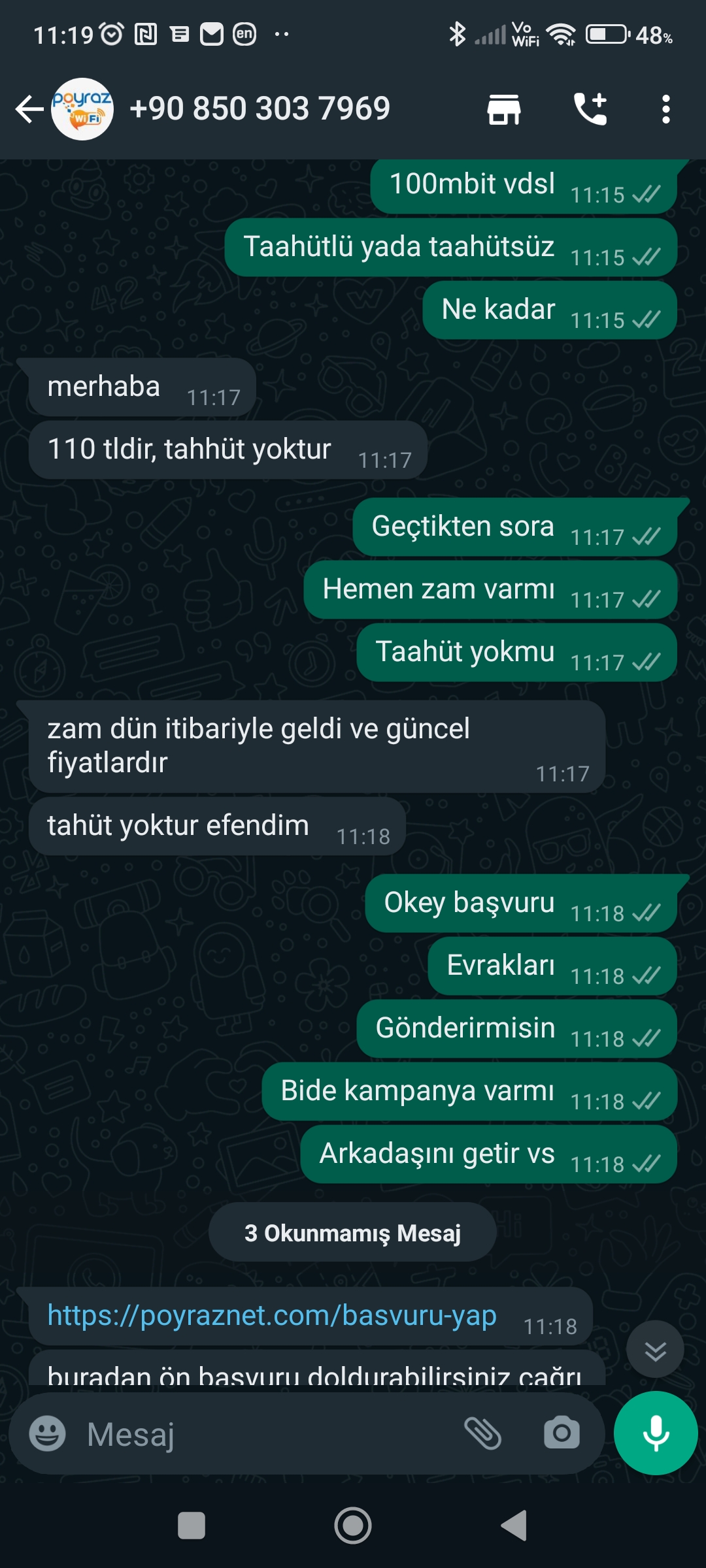This screenshot has width=706, height=1568.
Task: Tap the voice message microphone button
Action: [656, 1433]
